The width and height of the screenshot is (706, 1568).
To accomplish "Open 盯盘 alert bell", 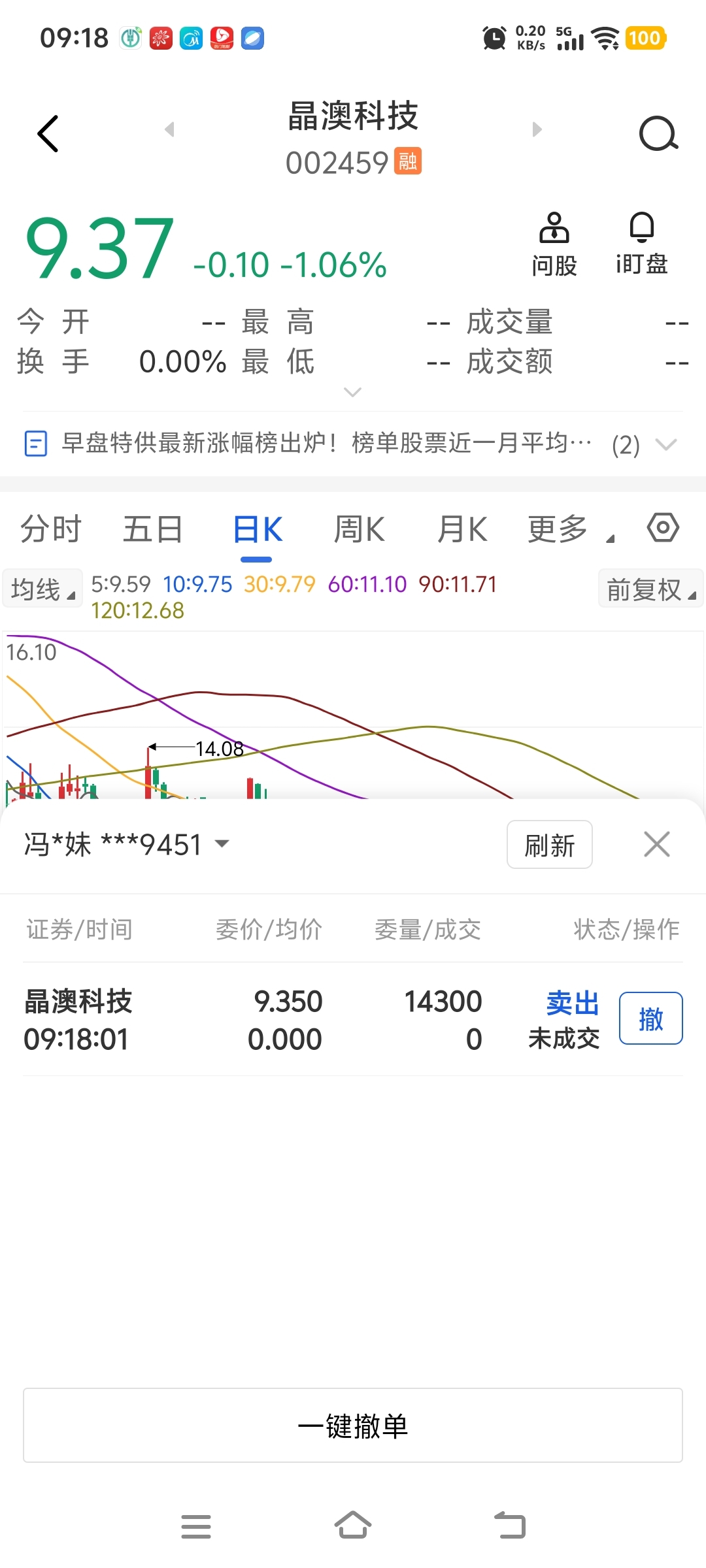I will 642,244.
